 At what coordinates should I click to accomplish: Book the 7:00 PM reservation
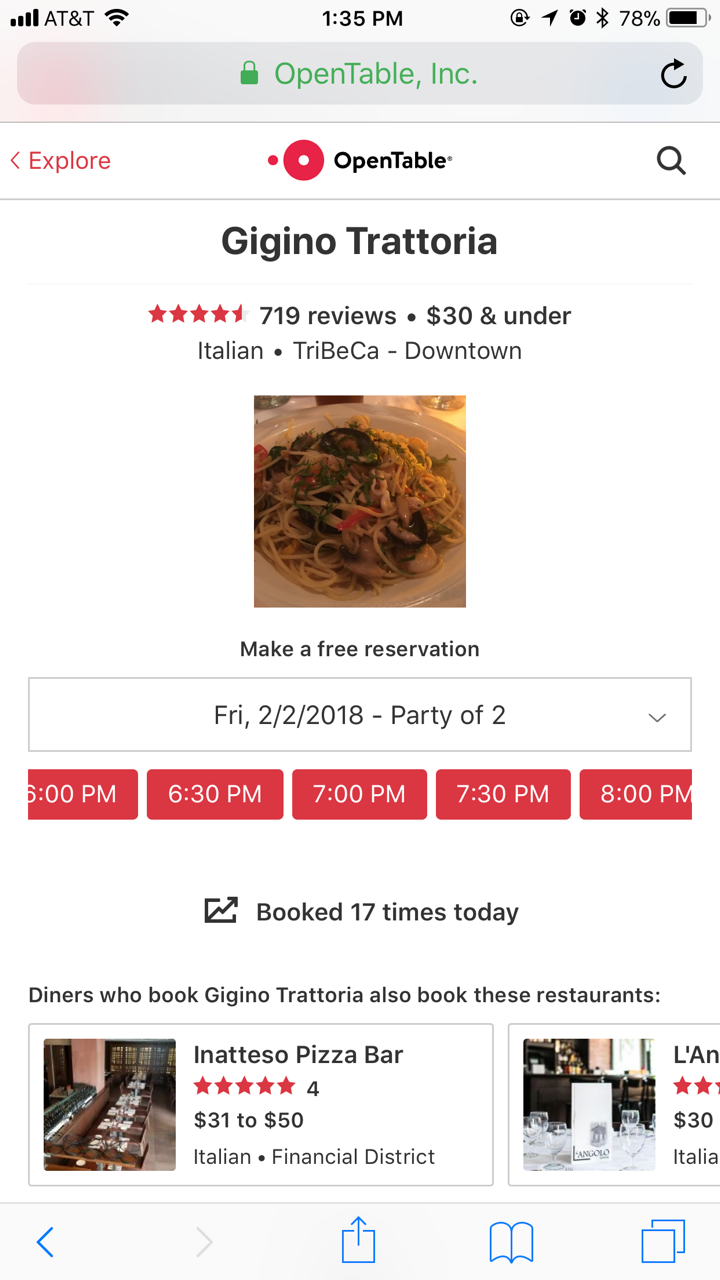(359, 794)
